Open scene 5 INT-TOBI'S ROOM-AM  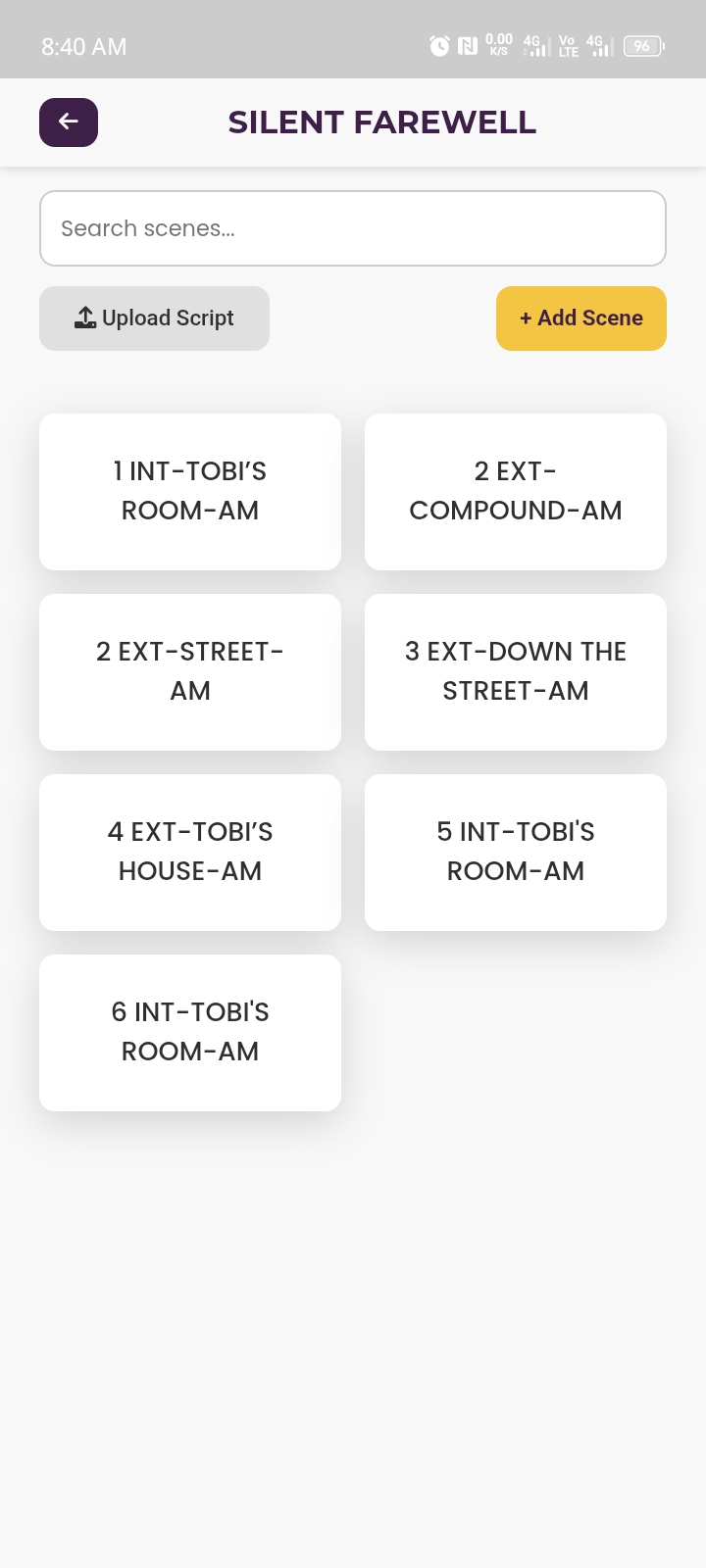(x=516, y=852)
